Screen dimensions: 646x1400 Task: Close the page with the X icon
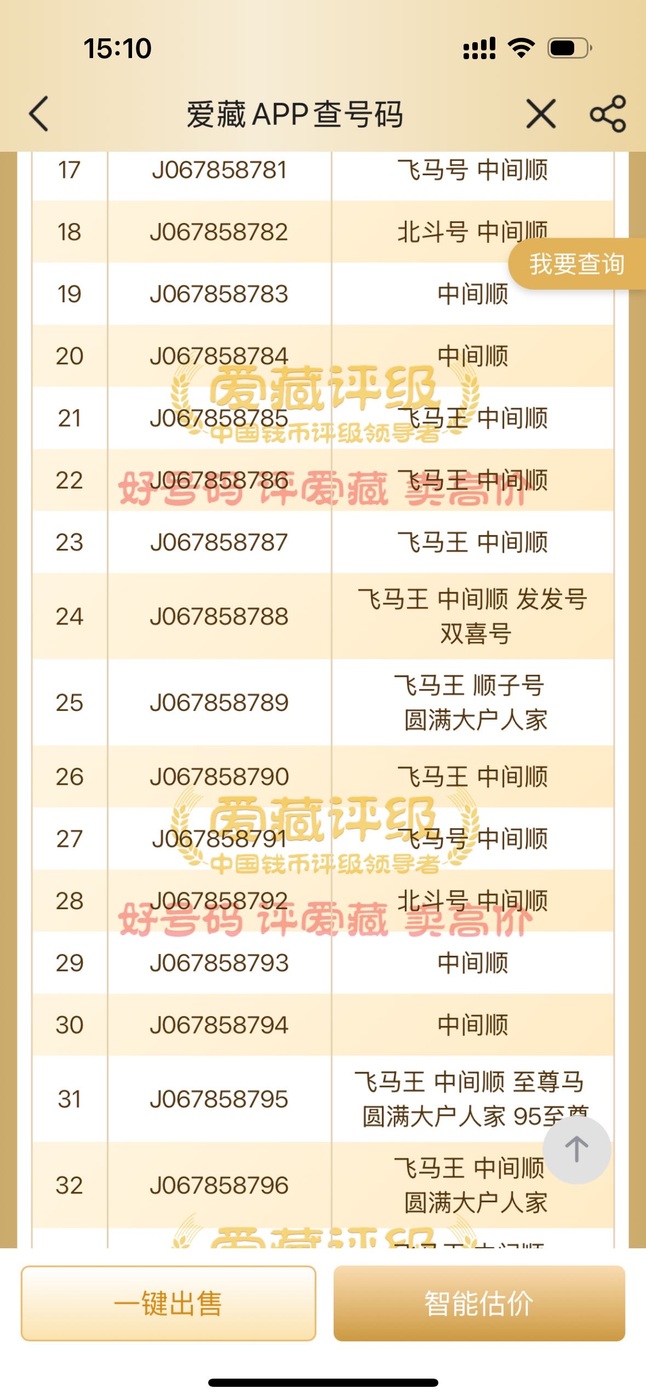[x=541, y=114]
